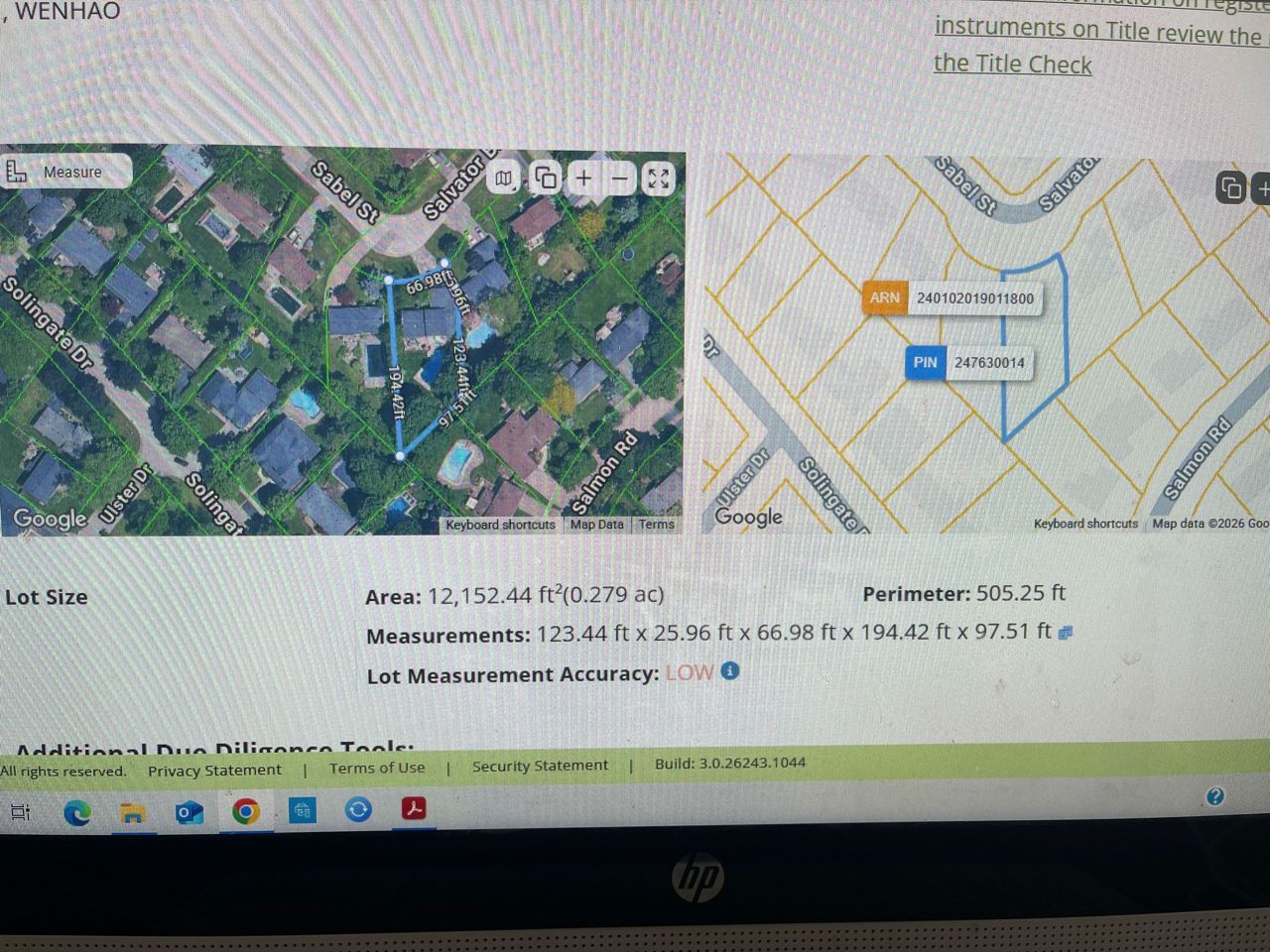1270x952 pixels.
Task: View the Security Statement
Action: point(540,766)
